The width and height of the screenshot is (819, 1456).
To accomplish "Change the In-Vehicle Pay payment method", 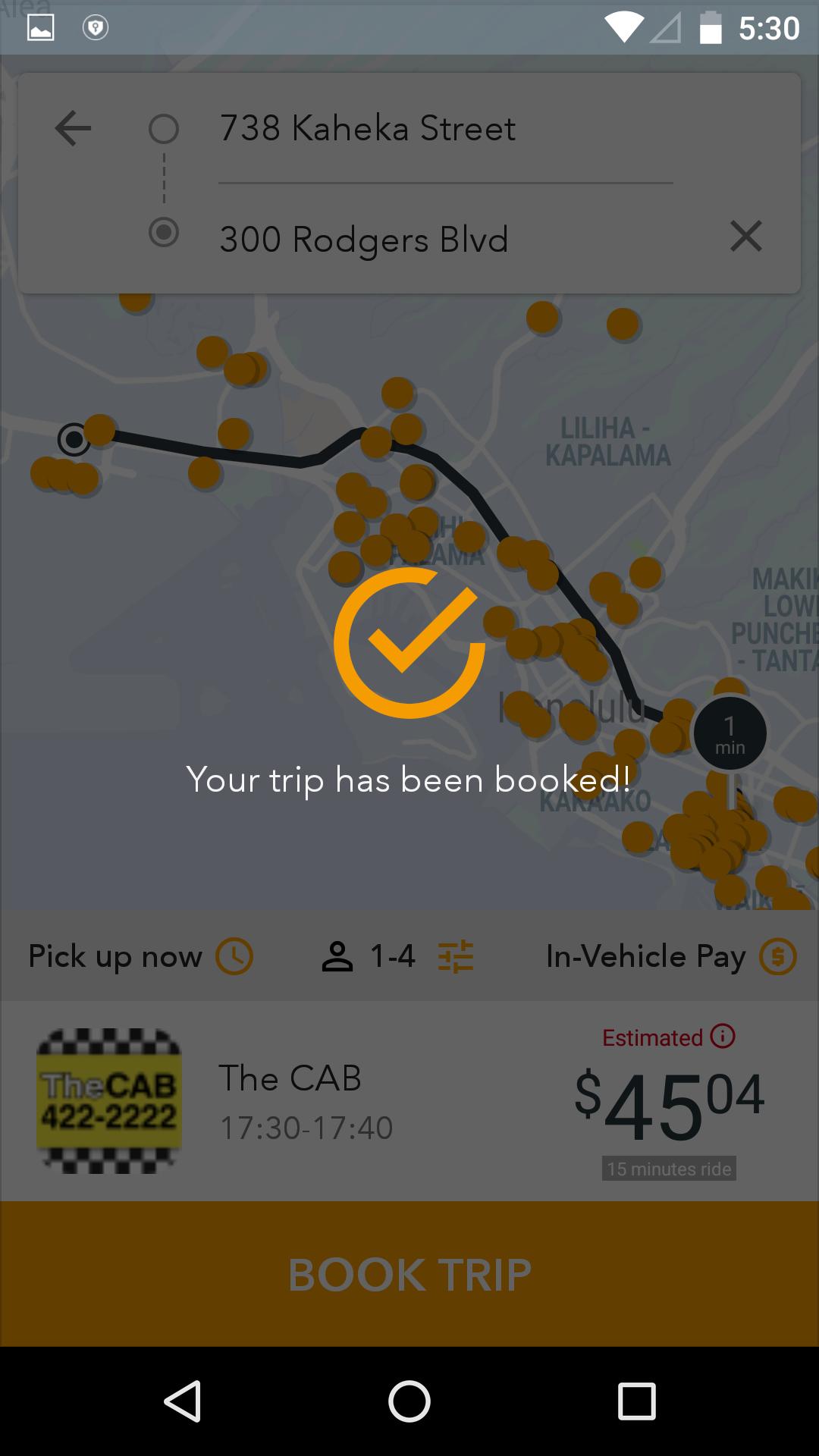I will tap(671, 956).
